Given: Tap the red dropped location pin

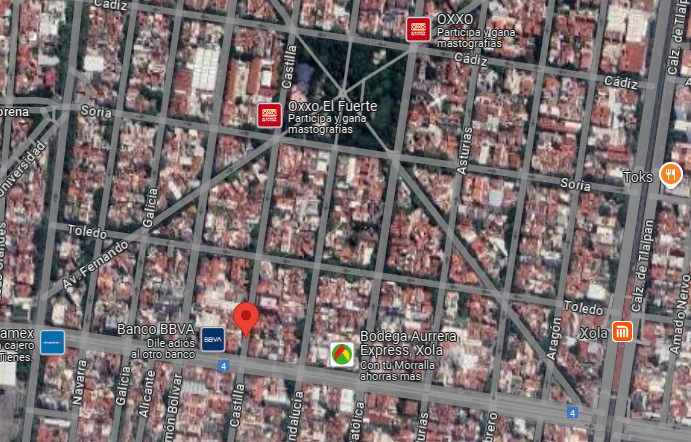Looking at the screenshot, I should coord(246,320).
